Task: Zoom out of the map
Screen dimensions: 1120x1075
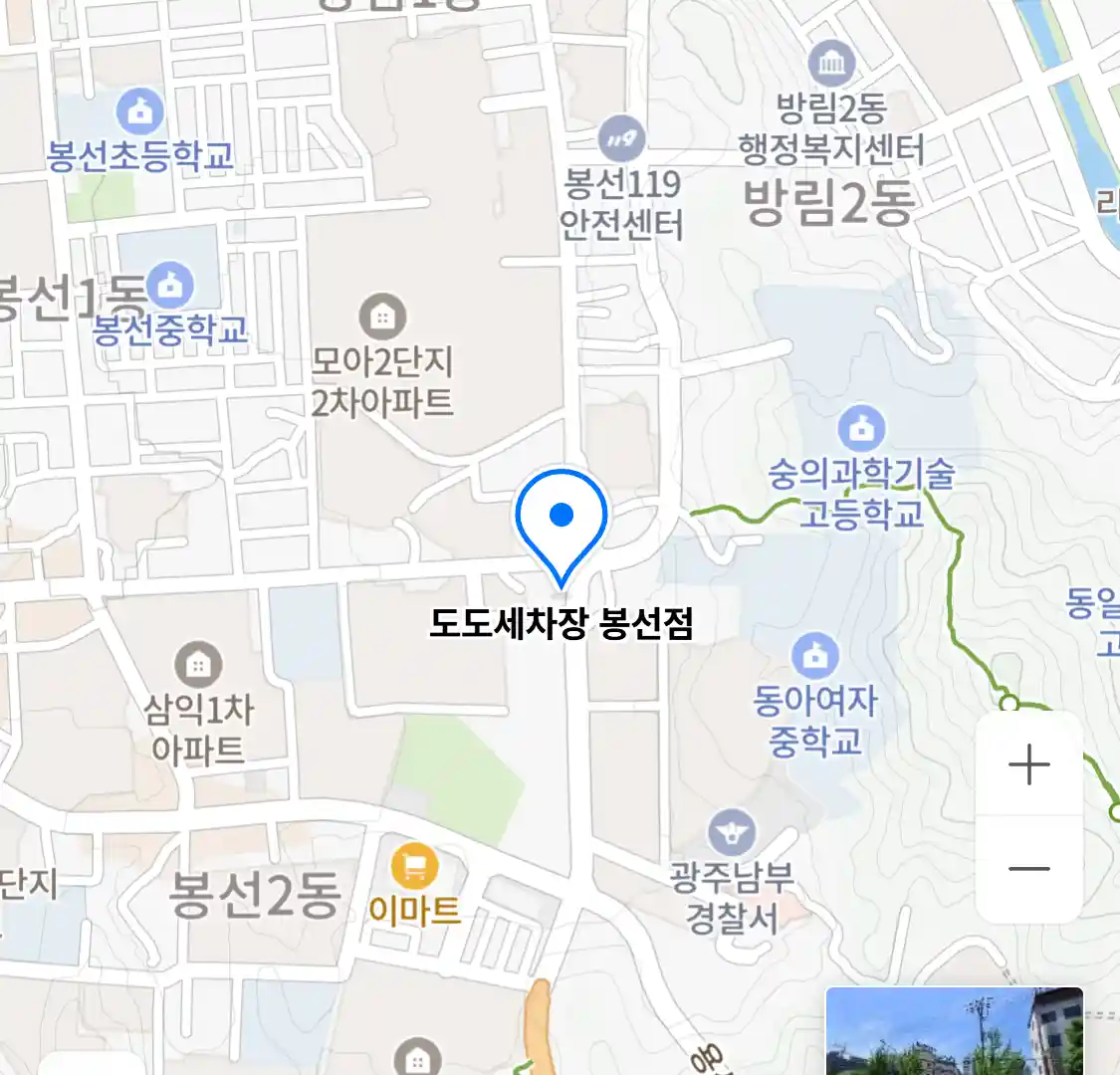Action: (x=1028, y=869)
